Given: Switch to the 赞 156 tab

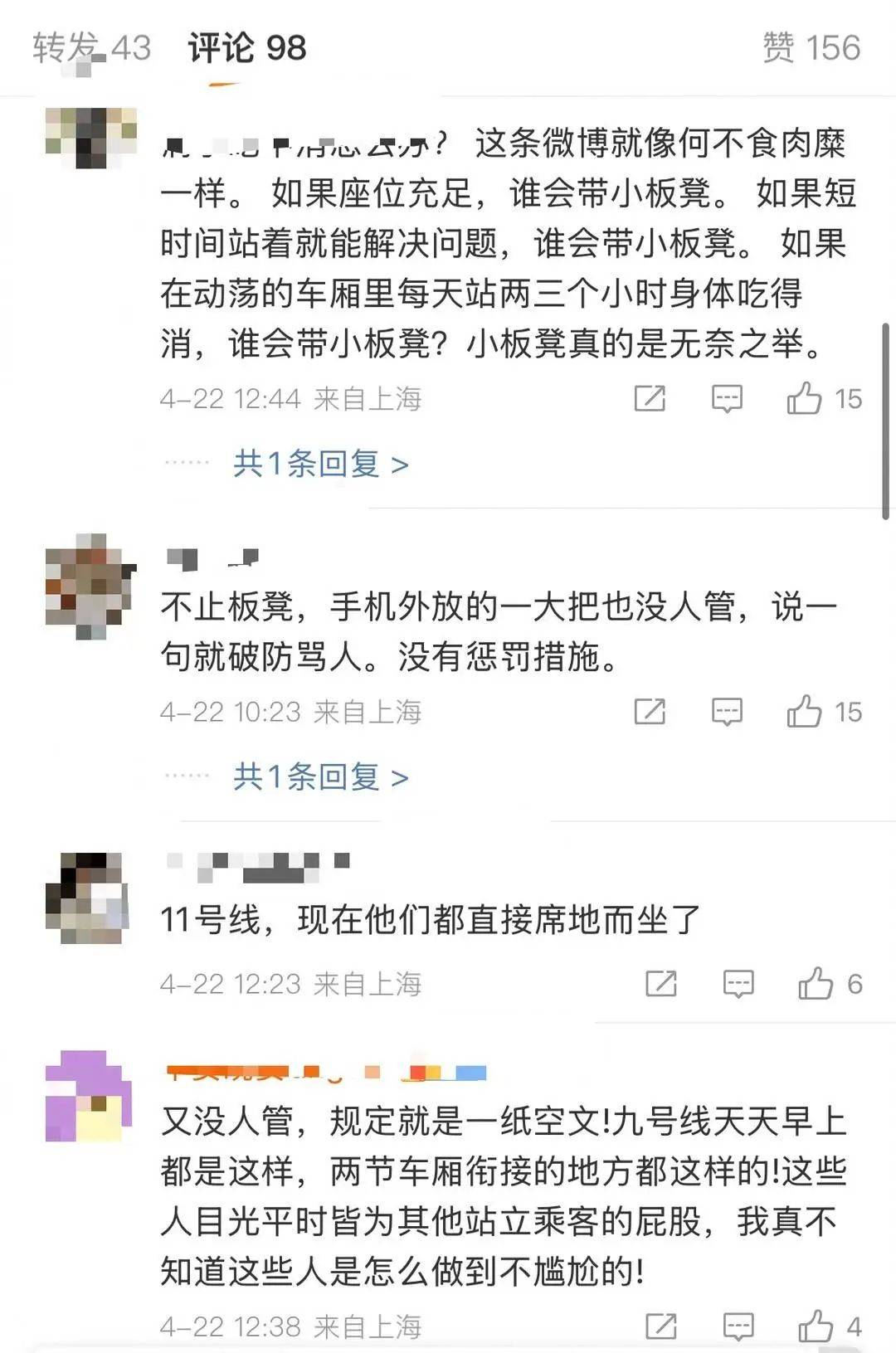Looking at the screenshot, I should click(811, 48).
